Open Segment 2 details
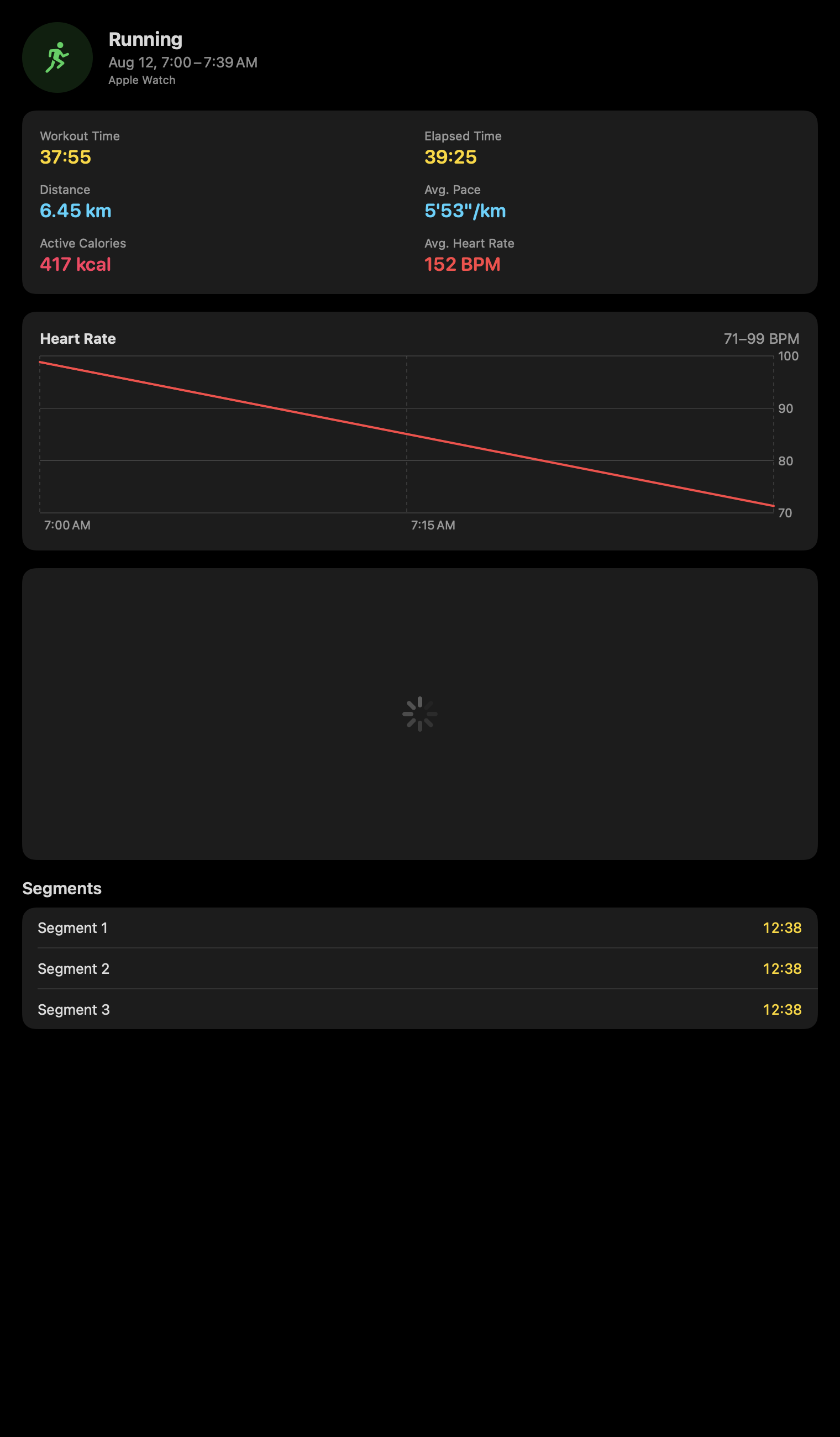Screen dimensions: 840x1437 pos(419,968)
